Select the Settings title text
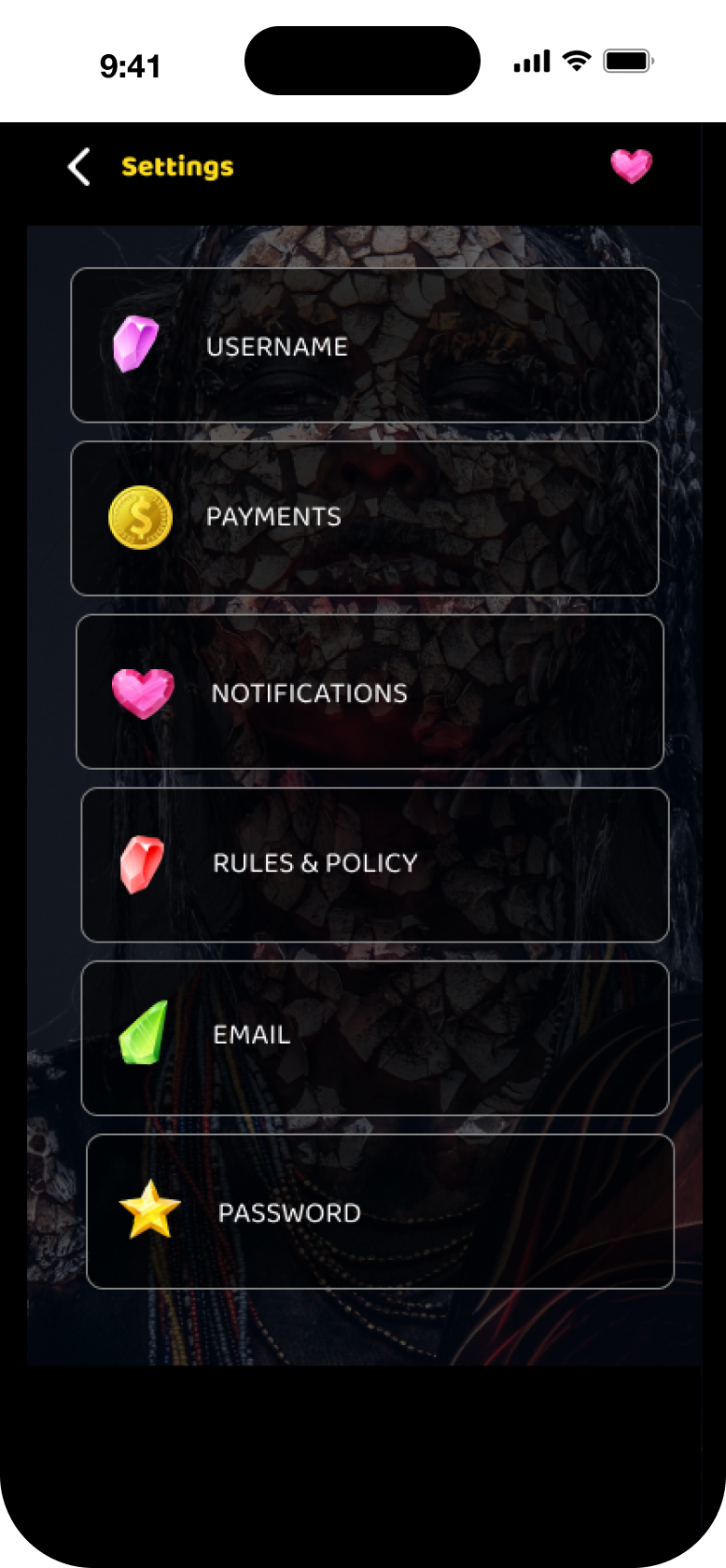This screenshot has height=1568, width=726. point(176,168)
